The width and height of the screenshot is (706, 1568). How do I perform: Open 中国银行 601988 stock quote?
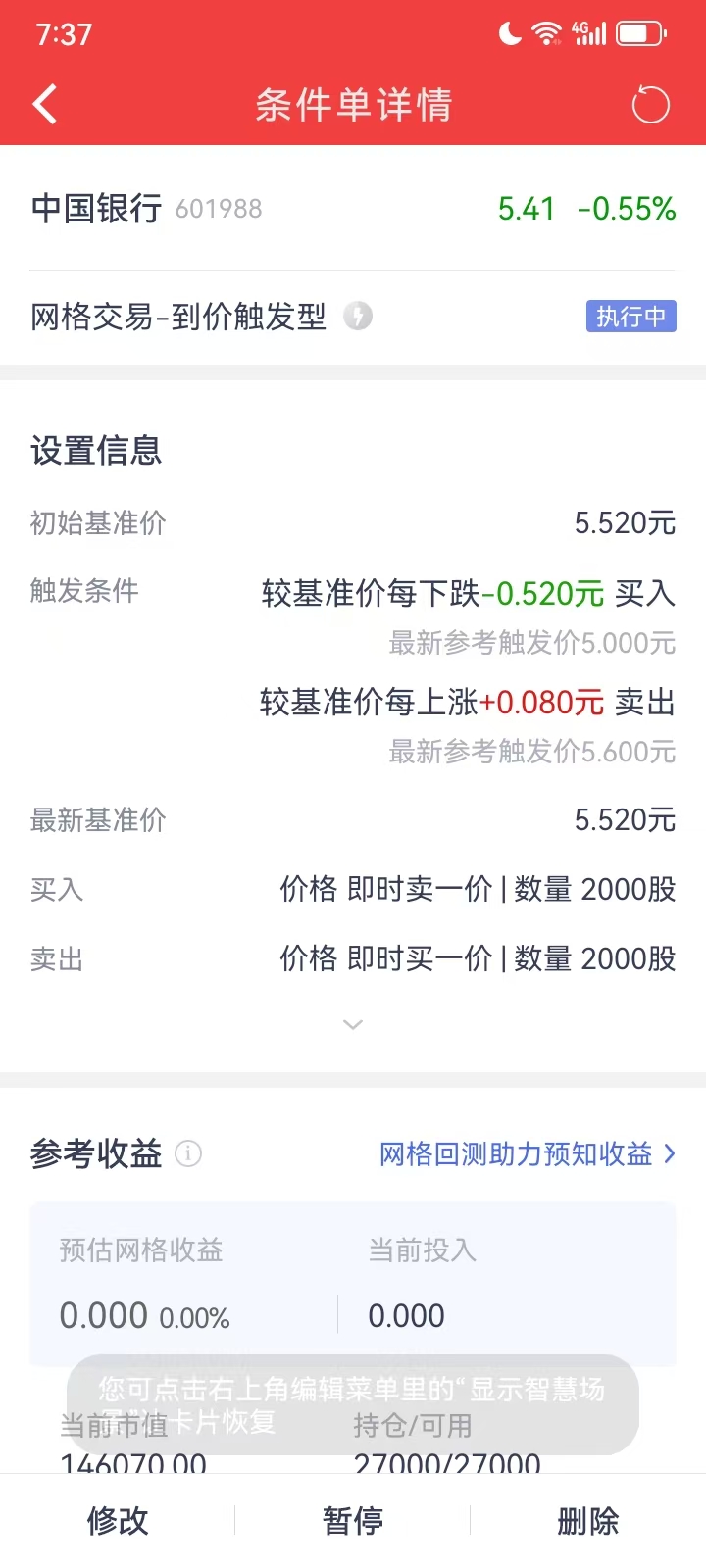point(147,209)
